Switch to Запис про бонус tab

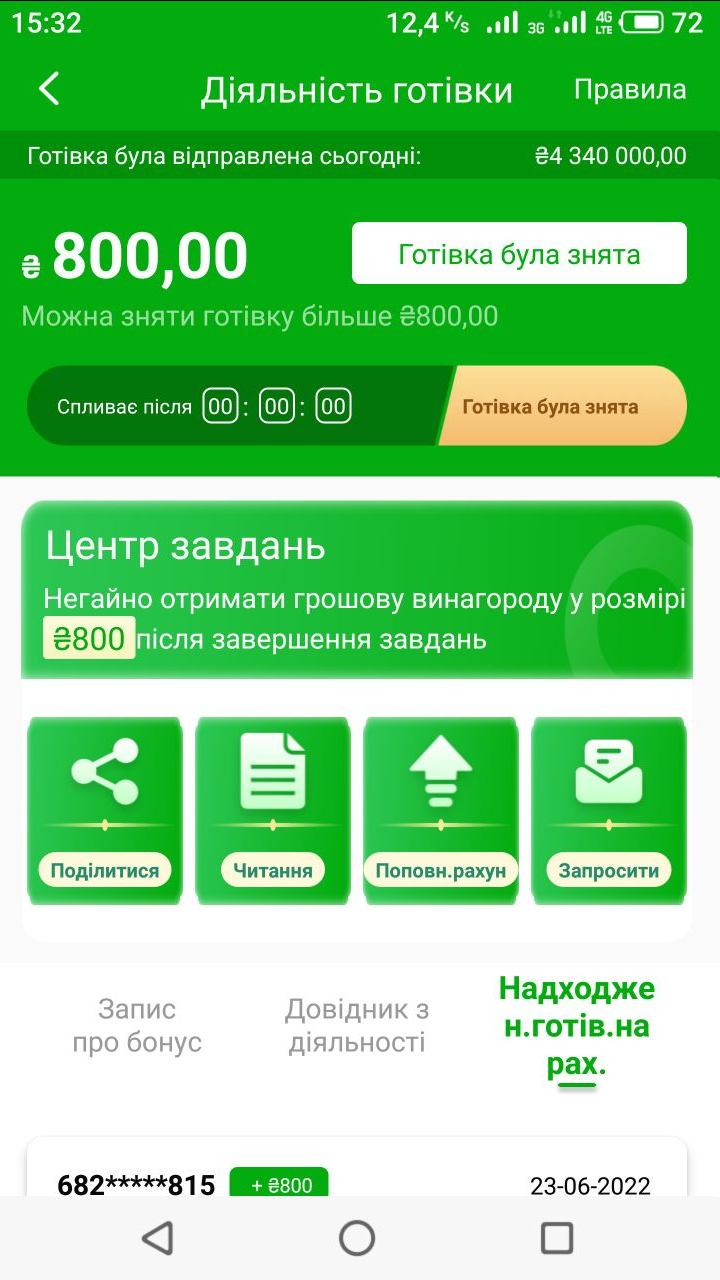tap(137, 1026)
